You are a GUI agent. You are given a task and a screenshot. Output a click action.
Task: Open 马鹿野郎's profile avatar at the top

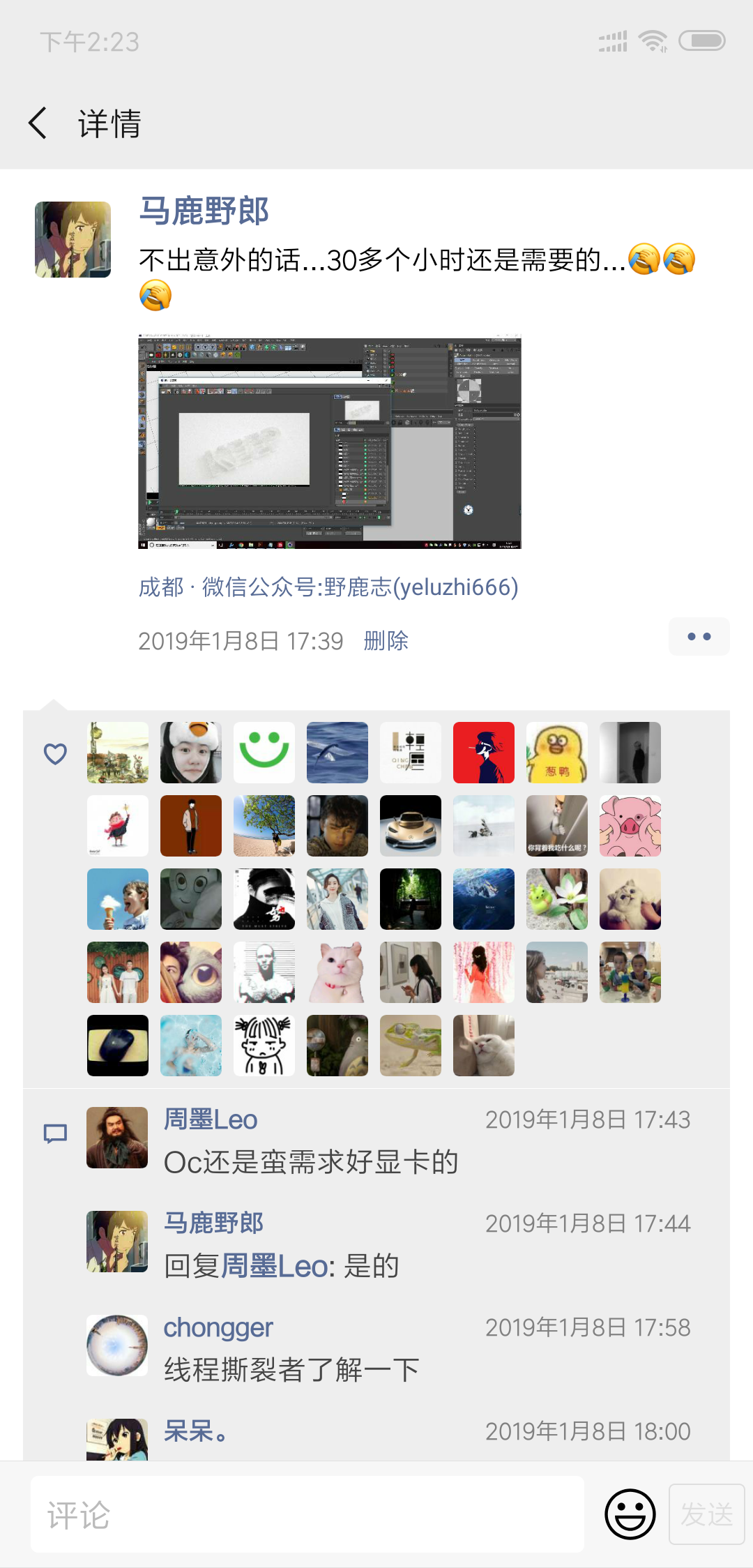pyautogui.click(x=73, y=240)
